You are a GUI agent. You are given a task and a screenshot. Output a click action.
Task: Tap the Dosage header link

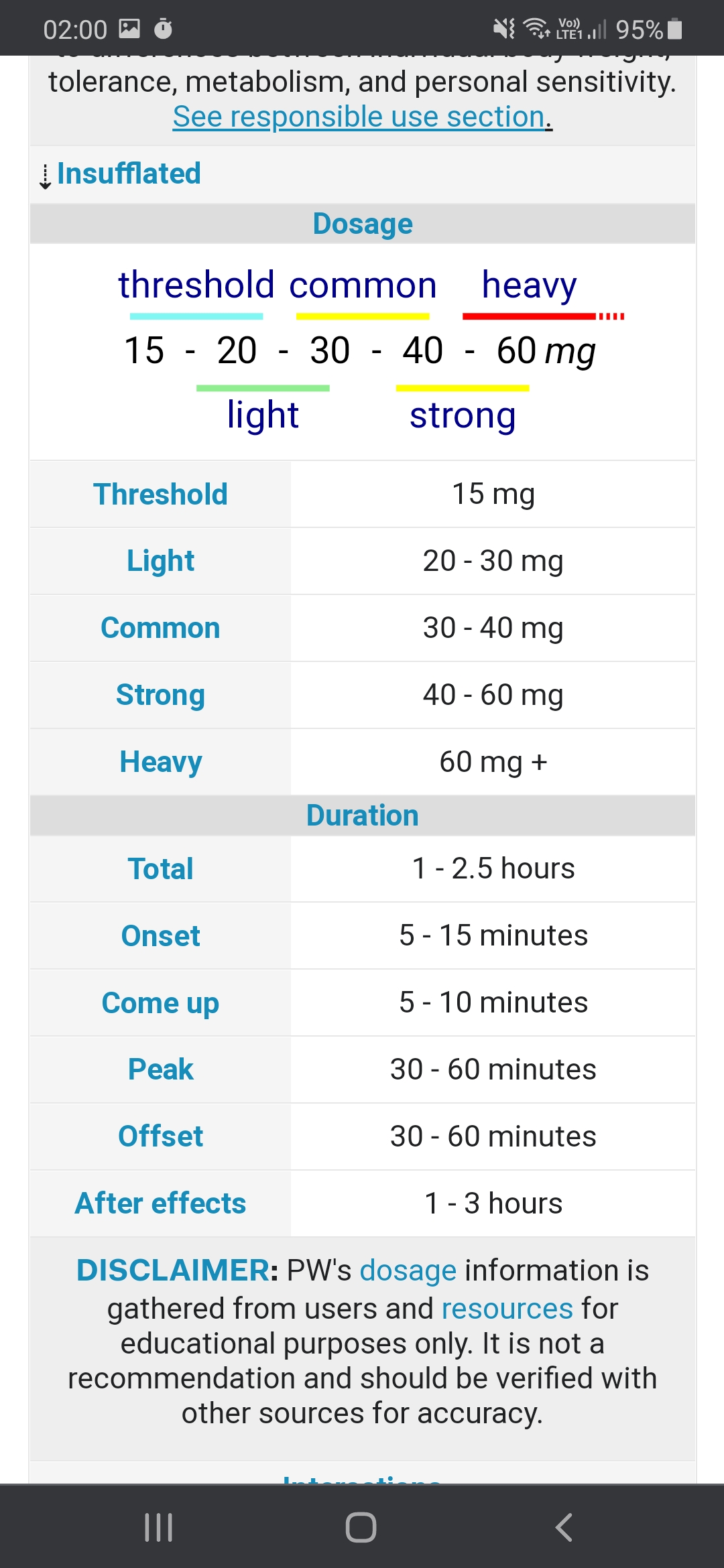(363, 224)
